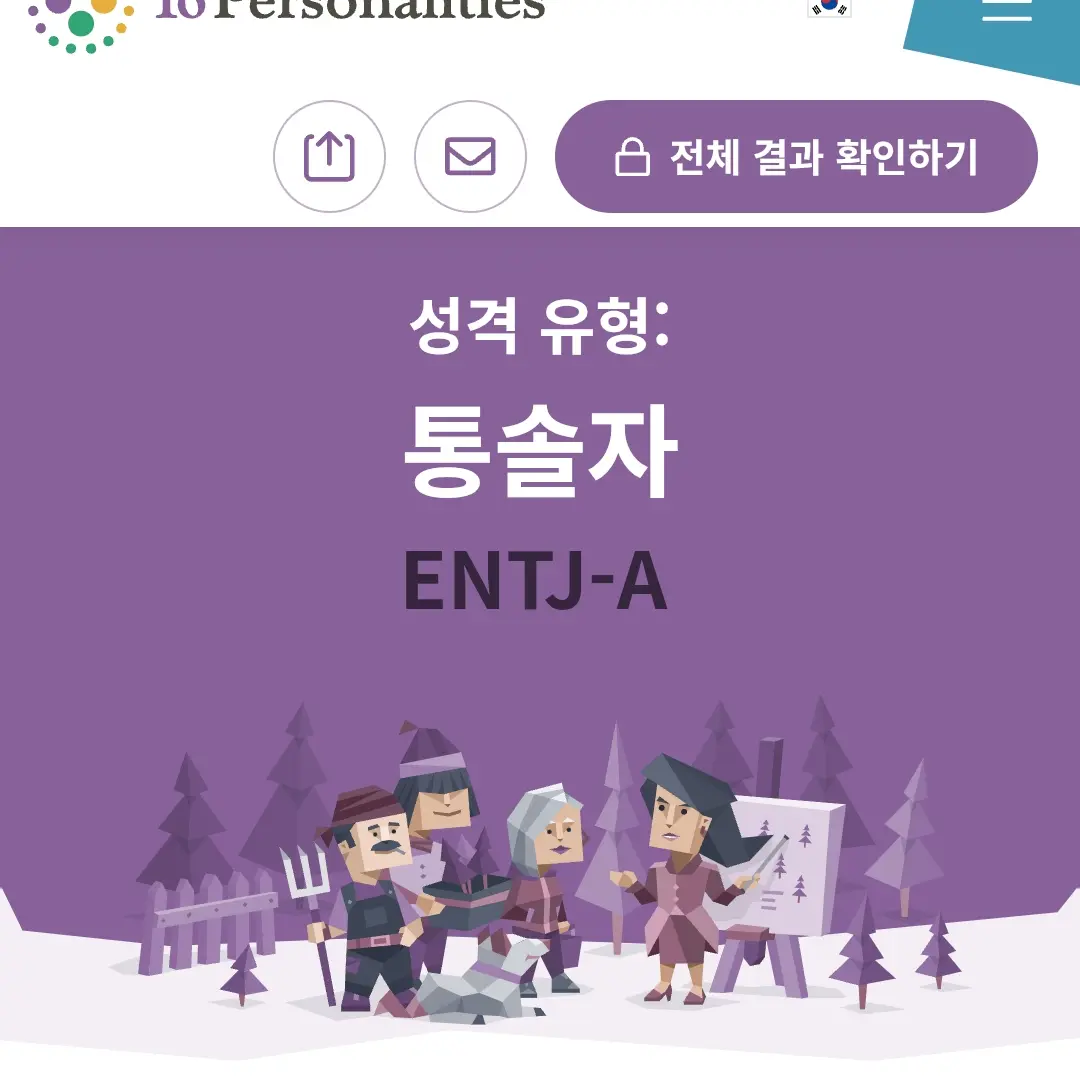Tap 전체 결과 확인하기 button
Image resolution: width=1080 pixels, height=1080 pixels.
point(796,157)
